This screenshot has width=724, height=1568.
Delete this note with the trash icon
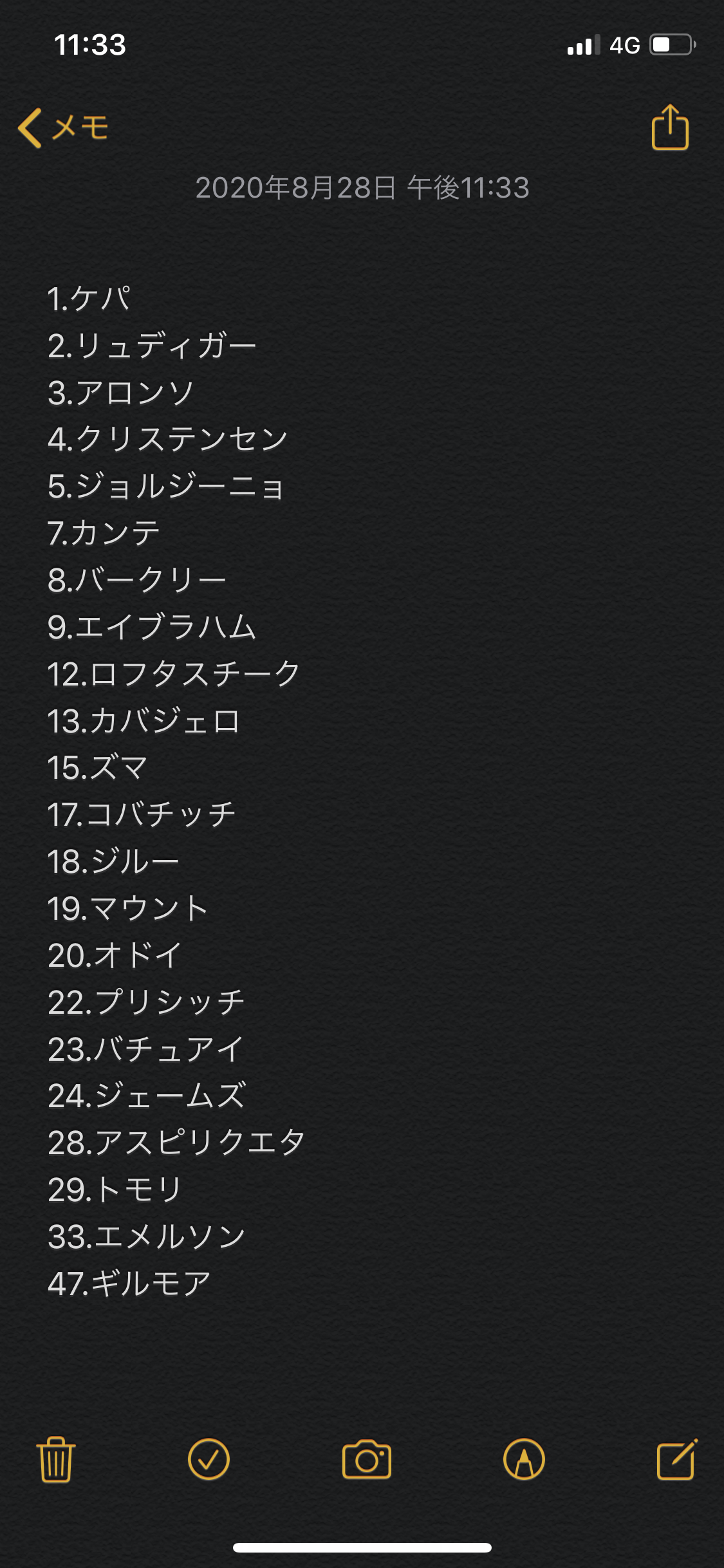click(x=56, y=1459)
